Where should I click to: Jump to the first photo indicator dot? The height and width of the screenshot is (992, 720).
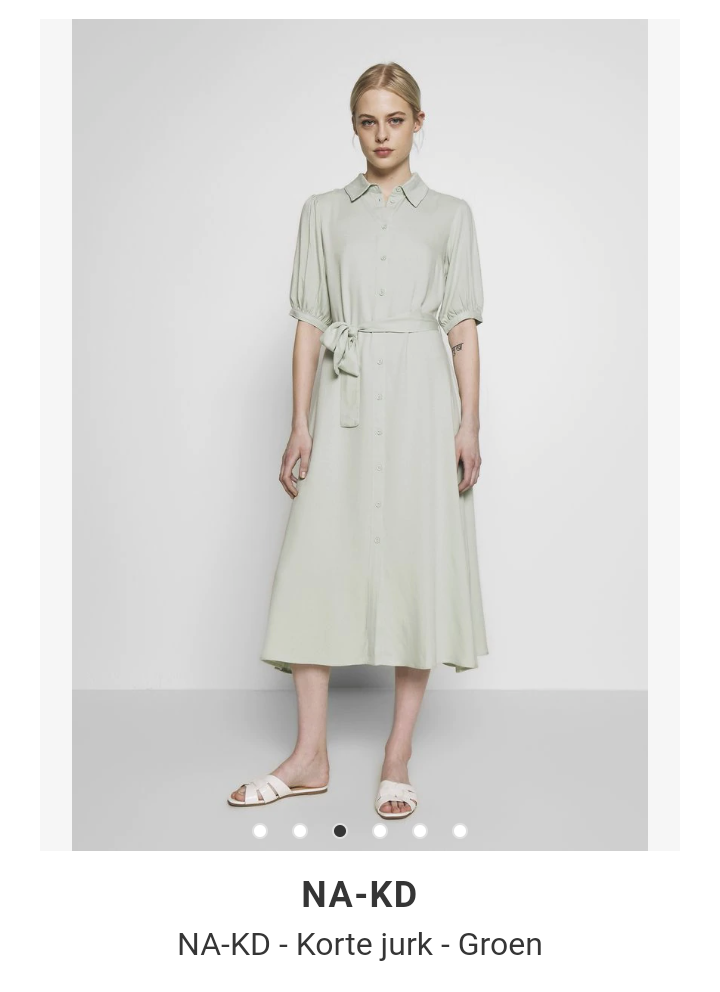click(x=260, y=831)
